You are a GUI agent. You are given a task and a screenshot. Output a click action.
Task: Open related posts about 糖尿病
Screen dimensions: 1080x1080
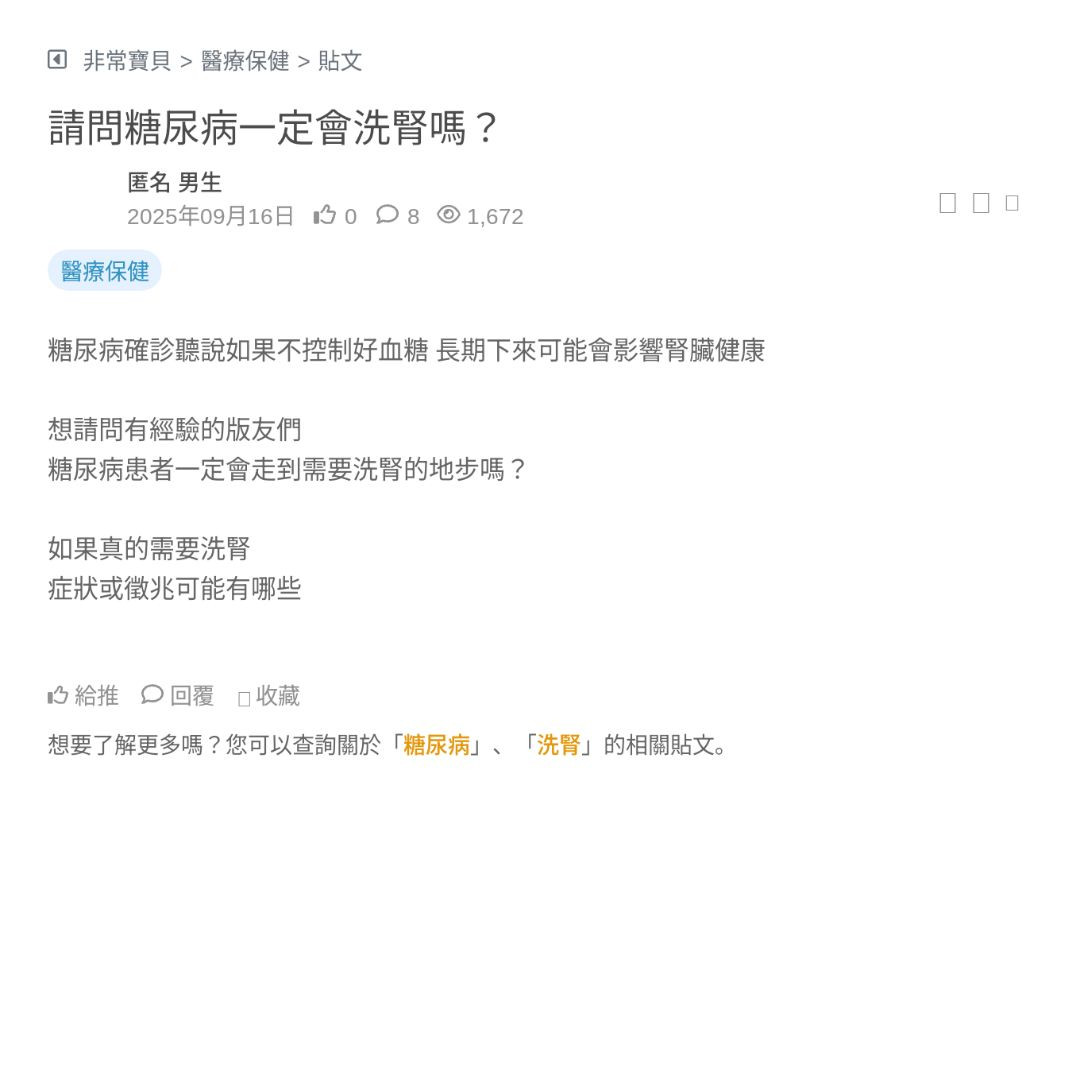436,745
